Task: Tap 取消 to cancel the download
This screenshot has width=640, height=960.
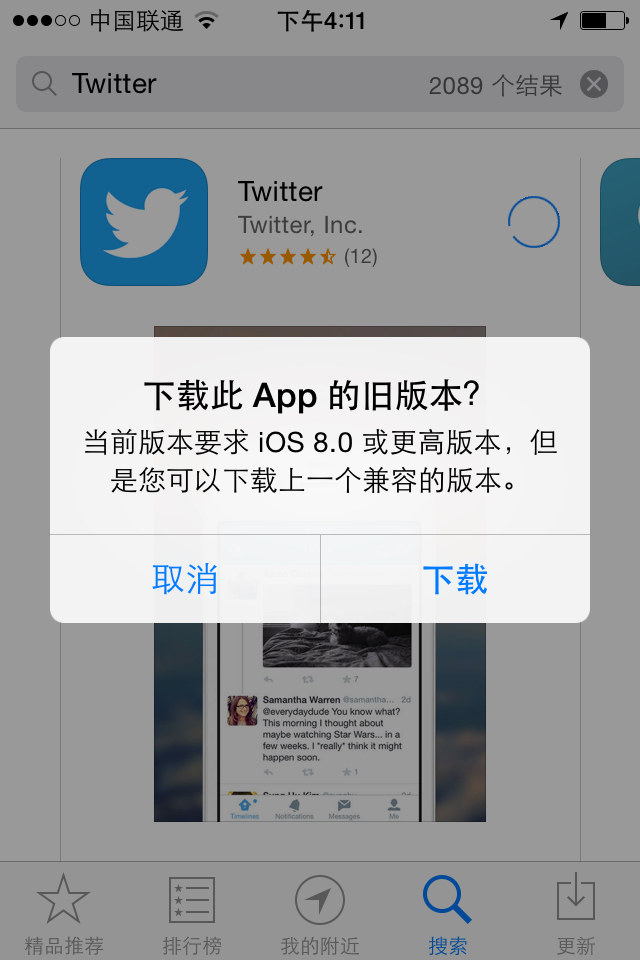Action: [185, 579]
